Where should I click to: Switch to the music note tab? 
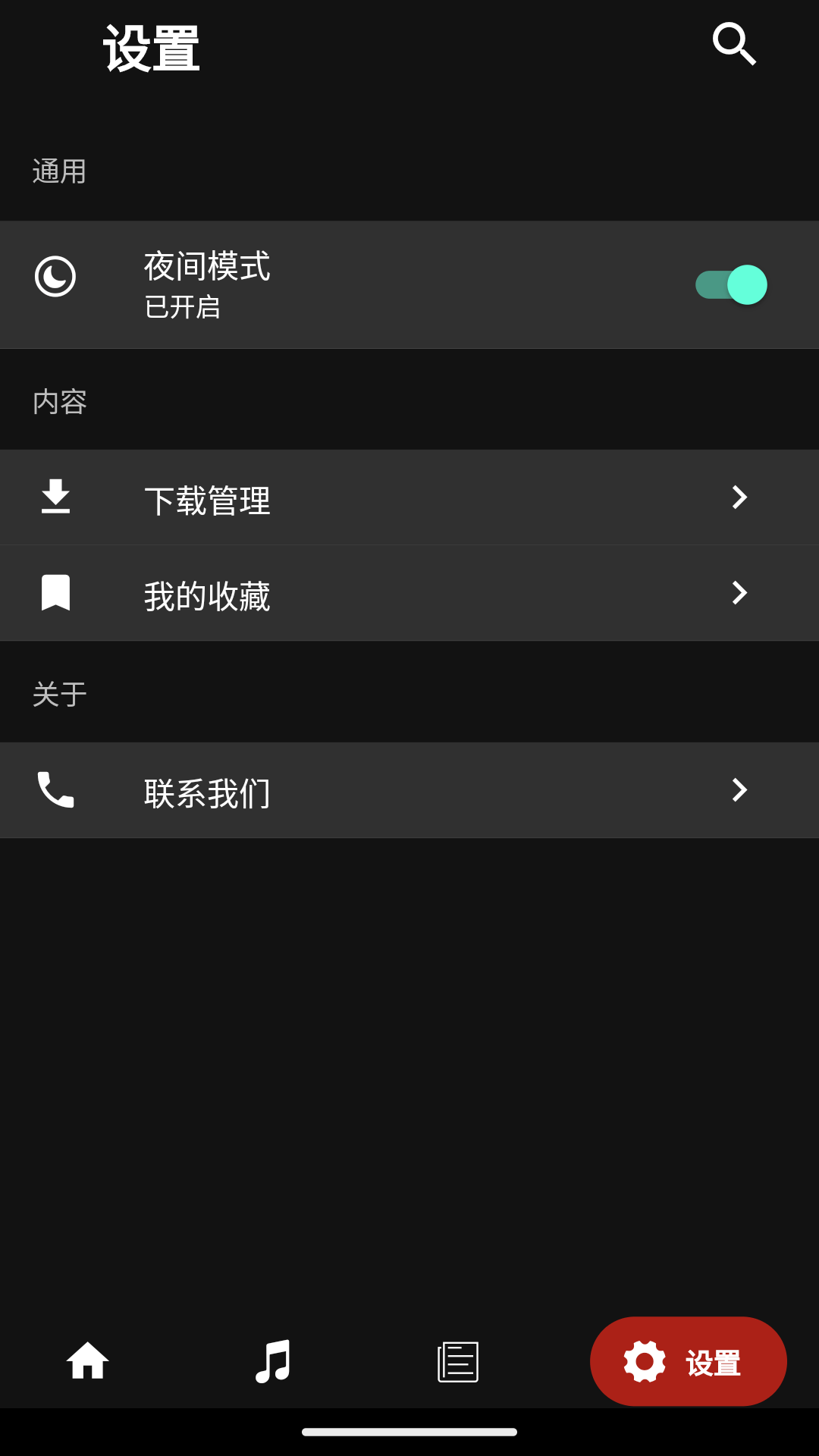pos(273,1361)
